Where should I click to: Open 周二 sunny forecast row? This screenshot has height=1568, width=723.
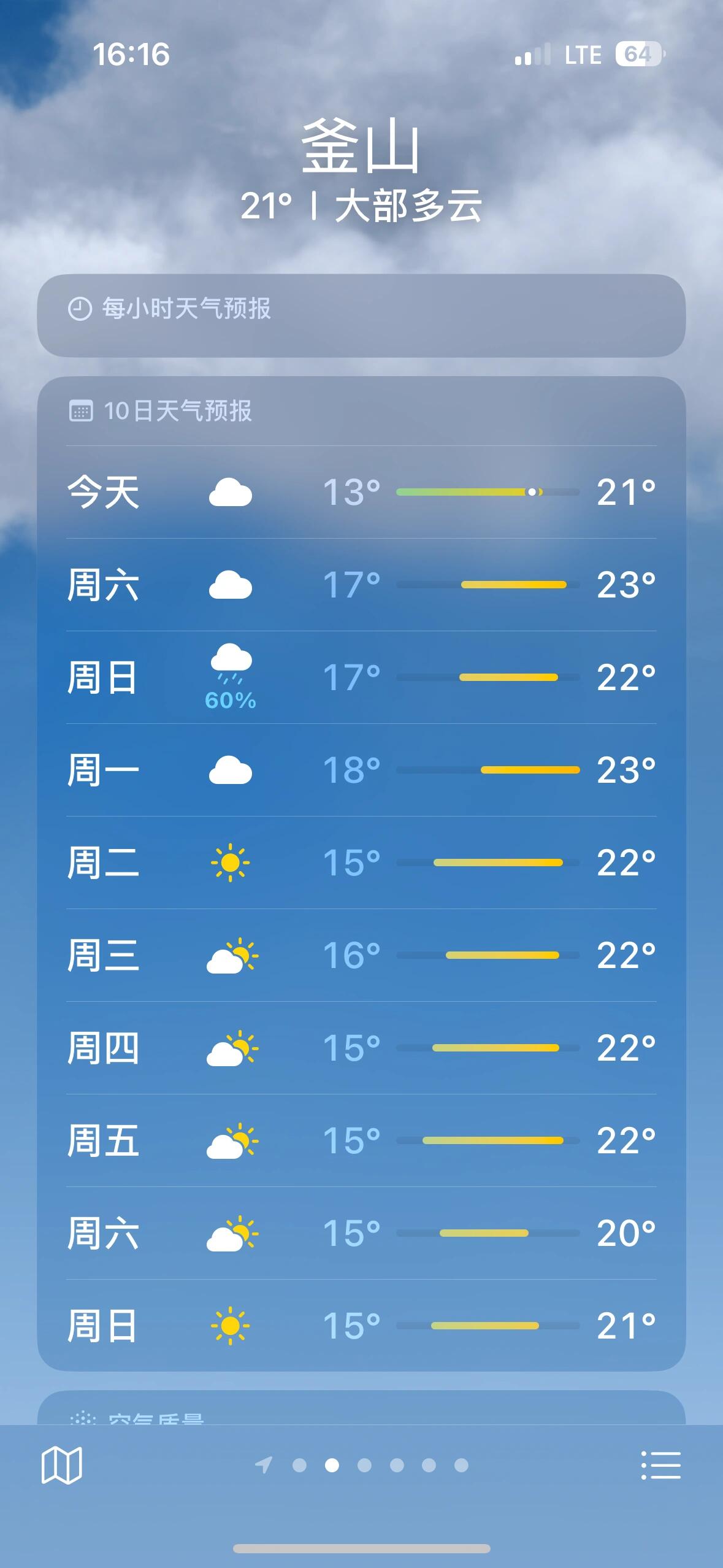pyautogui.click(x=361, y=863)
